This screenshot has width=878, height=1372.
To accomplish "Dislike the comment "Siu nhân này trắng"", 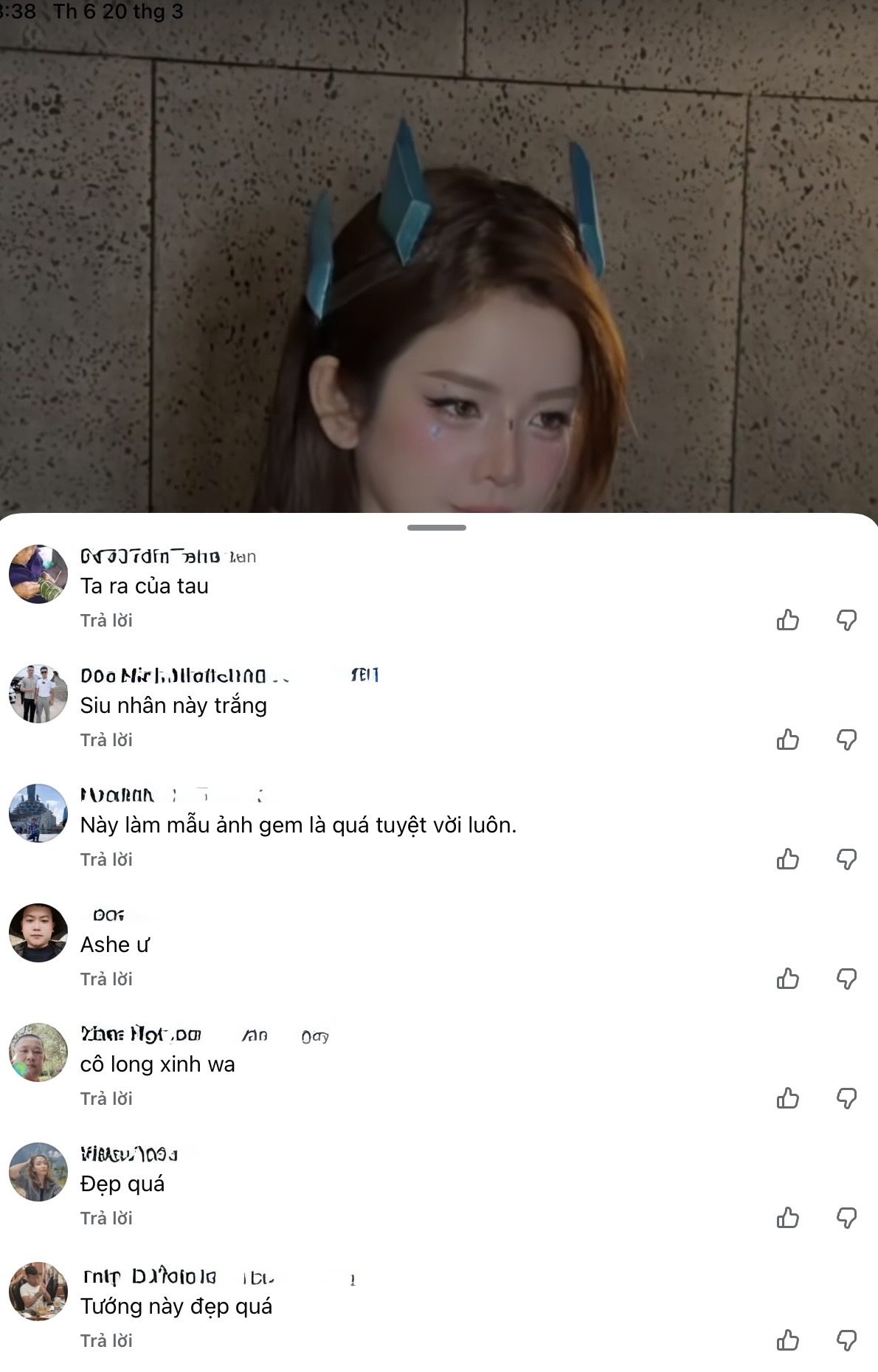I will click(846, 740).
